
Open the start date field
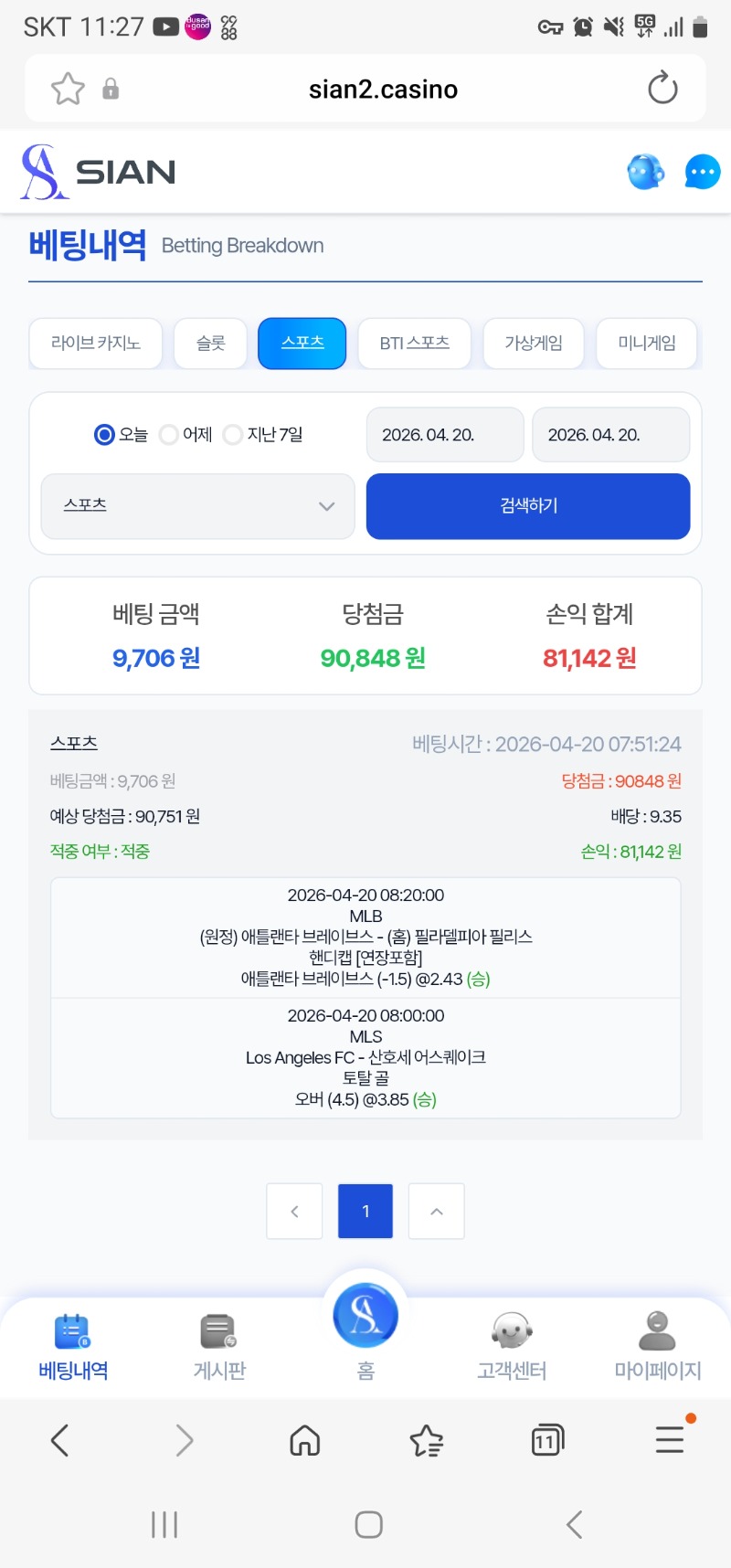[x=445, y=435]
